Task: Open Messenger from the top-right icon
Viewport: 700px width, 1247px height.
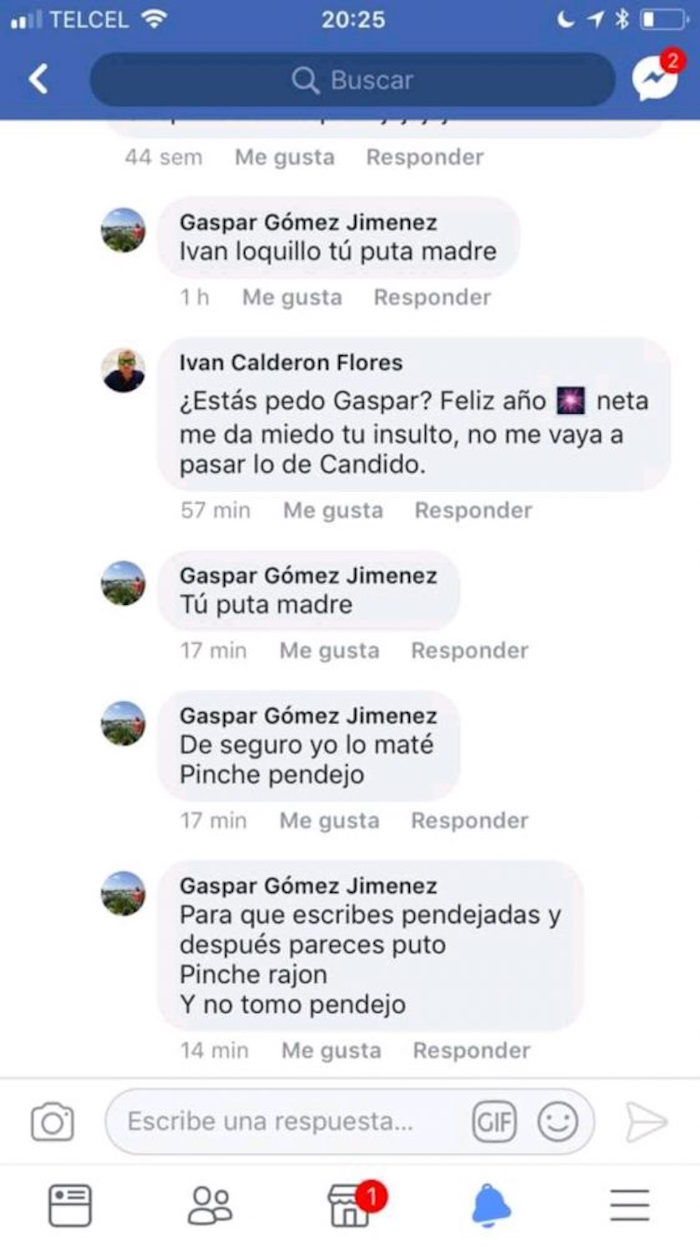Action: point(655,80)
